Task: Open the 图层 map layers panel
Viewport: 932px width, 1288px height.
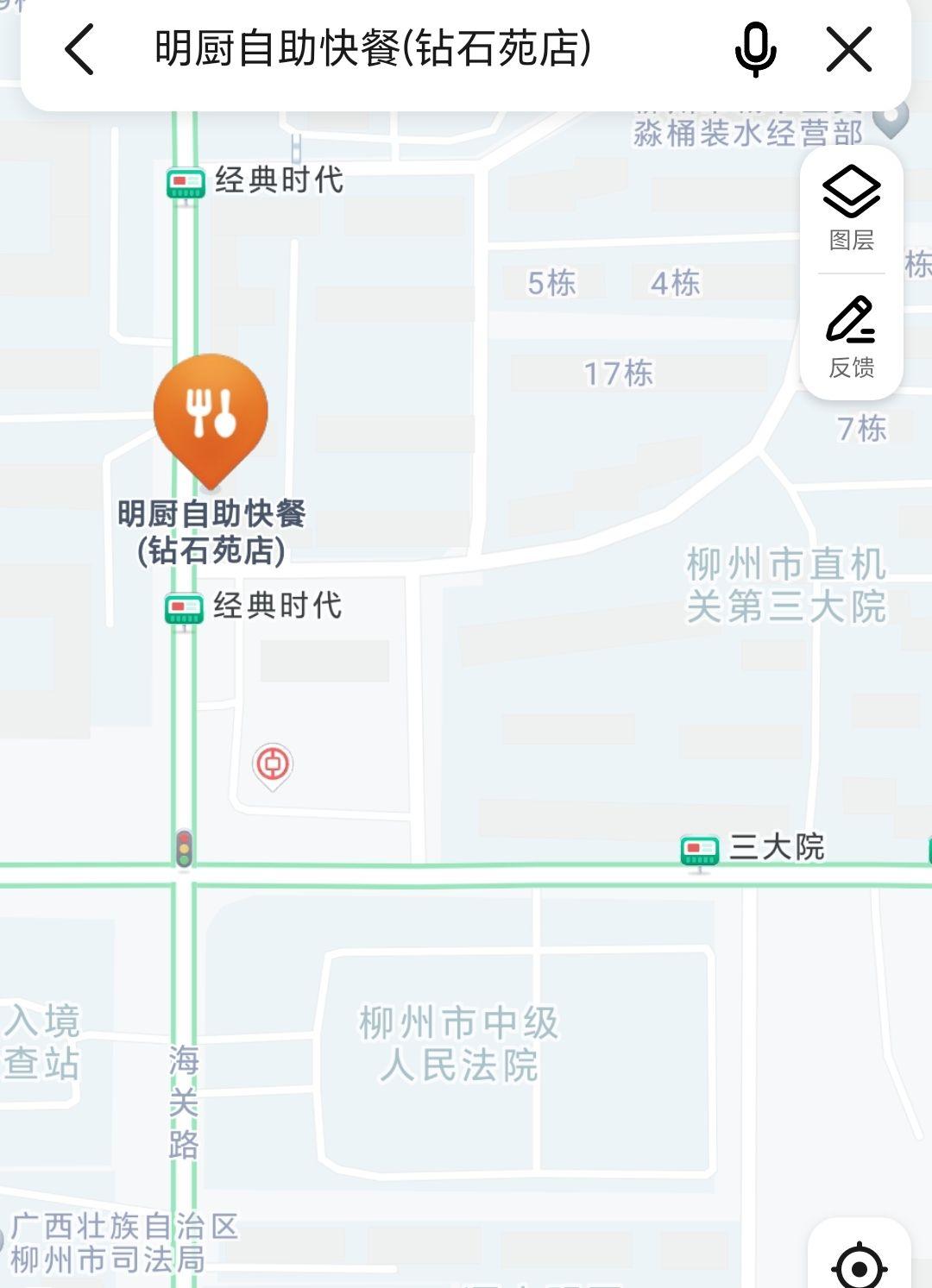Action: (x=851, y=208)
